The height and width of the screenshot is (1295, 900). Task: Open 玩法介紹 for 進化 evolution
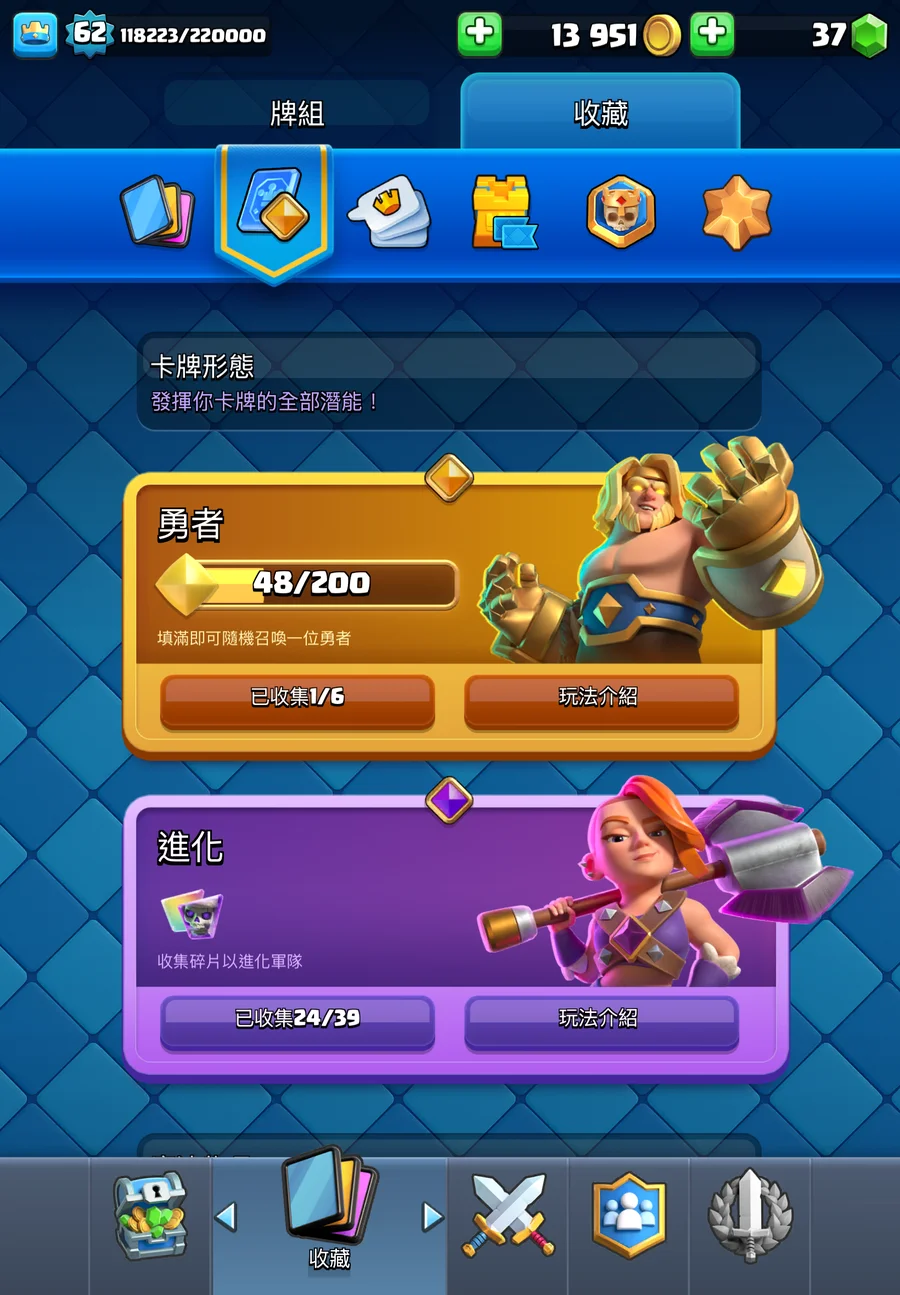(x=601, y=1019)
